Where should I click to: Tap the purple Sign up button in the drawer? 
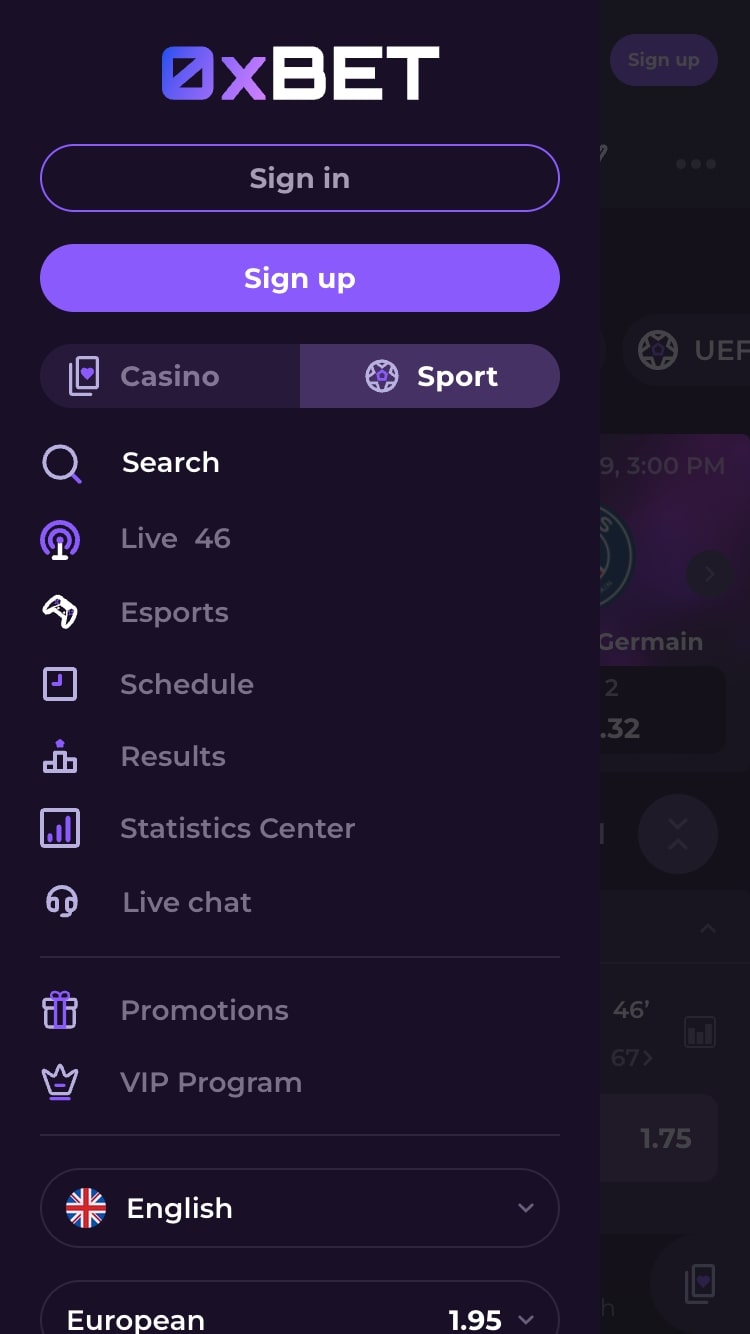click(299, 278)
